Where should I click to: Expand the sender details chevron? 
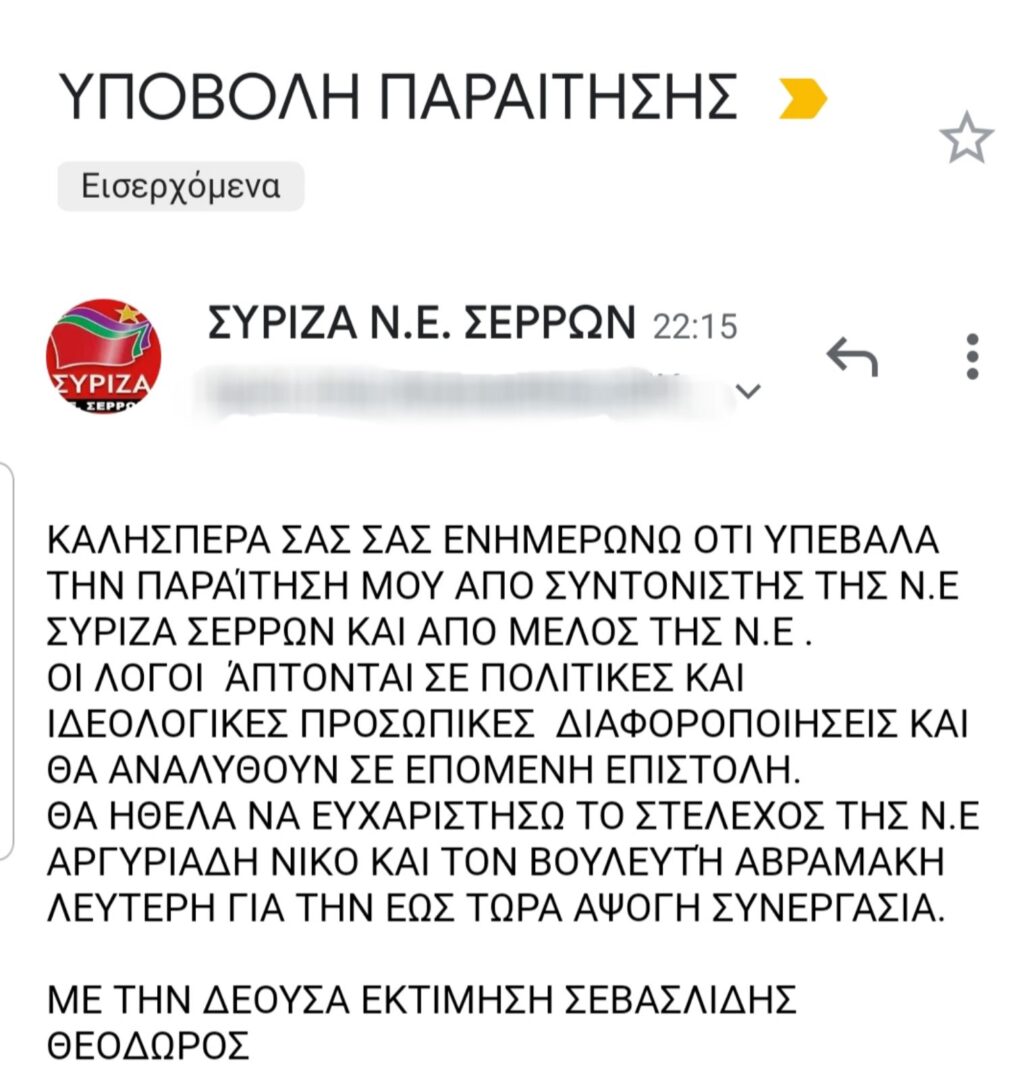click(748, 391)
